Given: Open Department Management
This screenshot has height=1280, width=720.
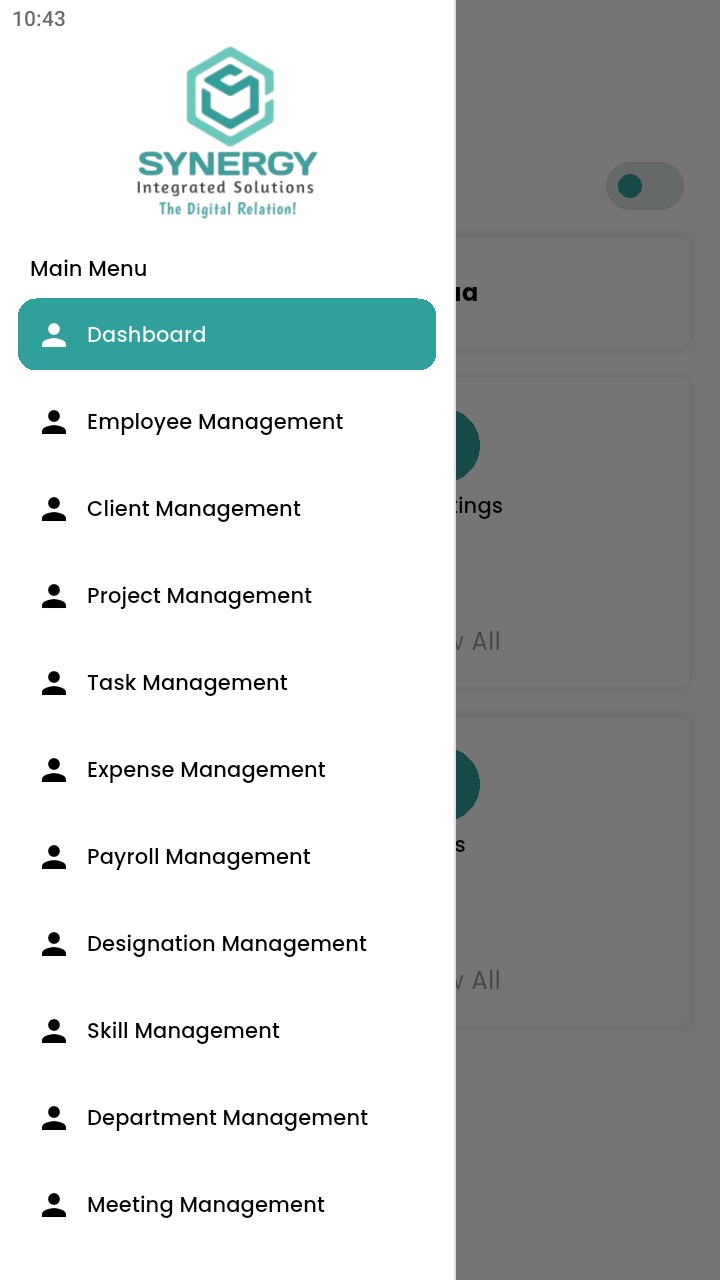Looking at the screenshot, I should 227,1117.
